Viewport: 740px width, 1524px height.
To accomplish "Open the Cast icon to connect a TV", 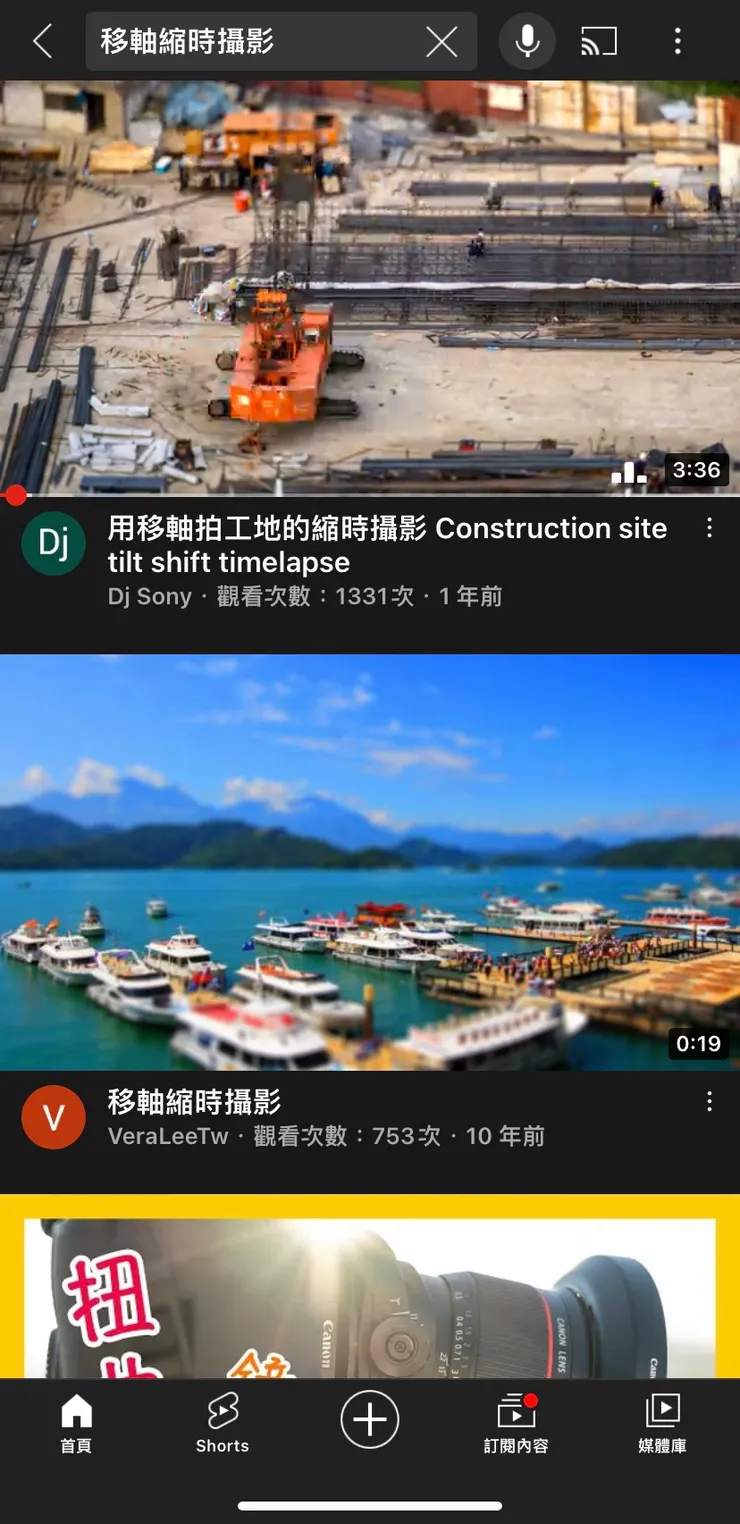I will point(599,41).
